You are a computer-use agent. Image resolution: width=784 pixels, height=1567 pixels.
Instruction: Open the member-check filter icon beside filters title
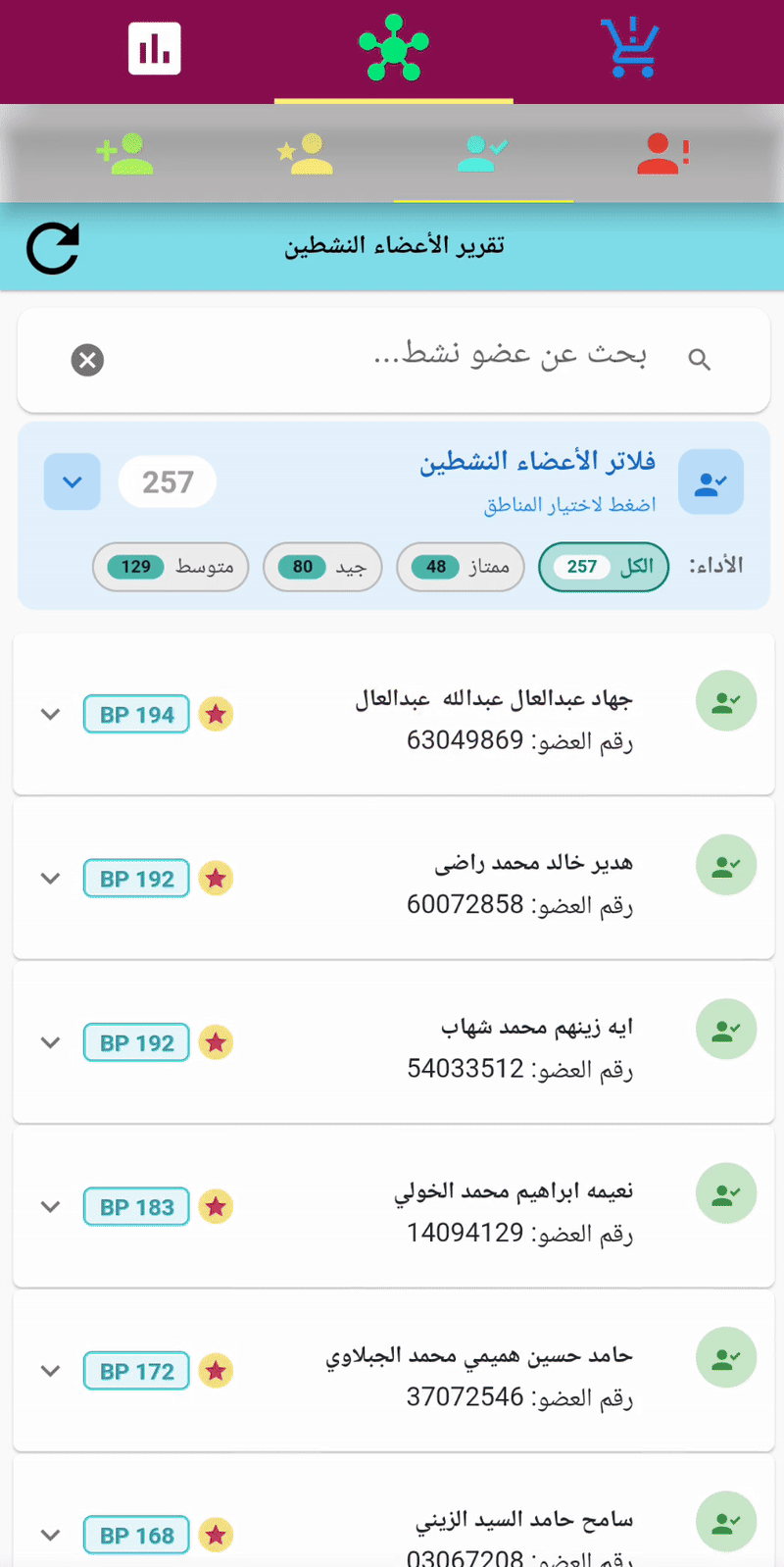(710, 481)
